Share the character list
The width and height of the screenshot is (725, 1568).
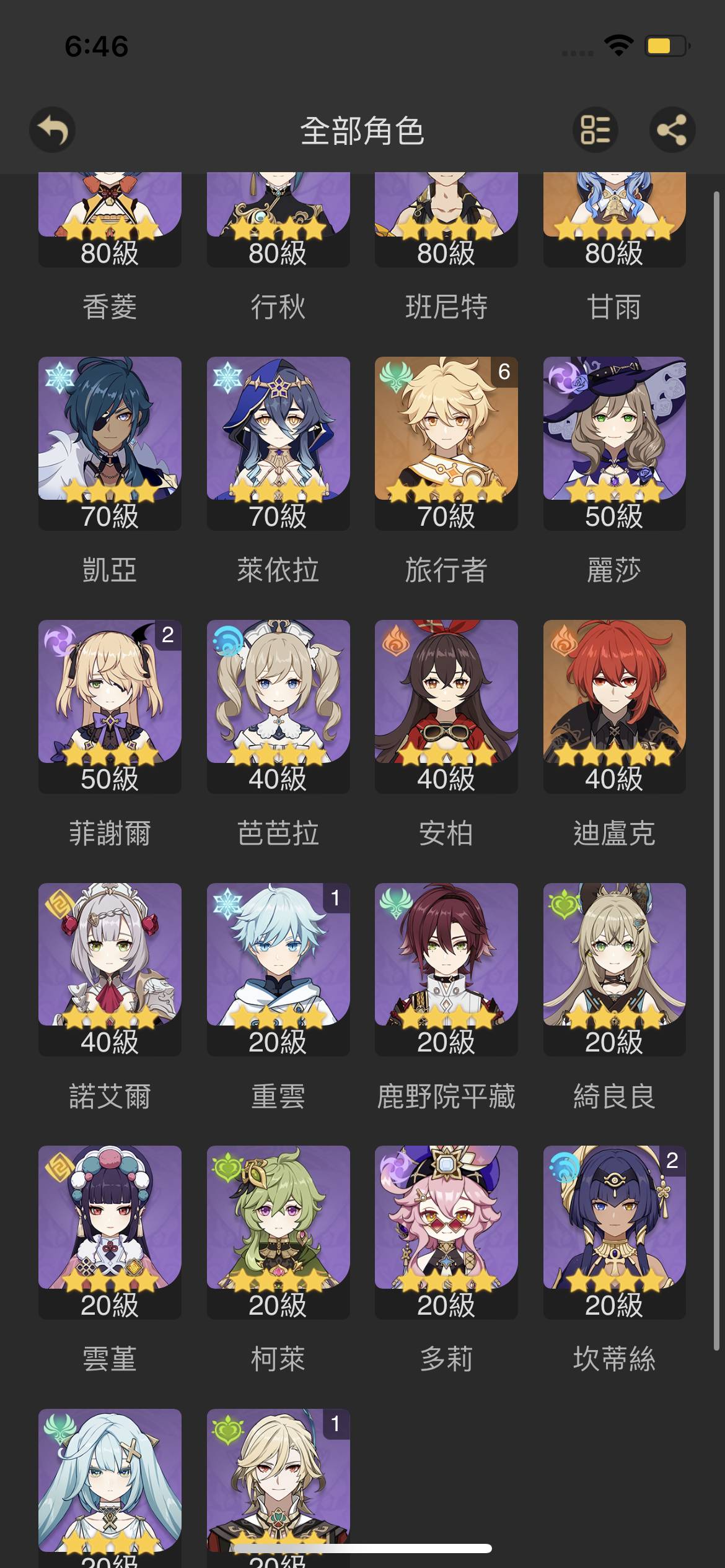(672, 130)
